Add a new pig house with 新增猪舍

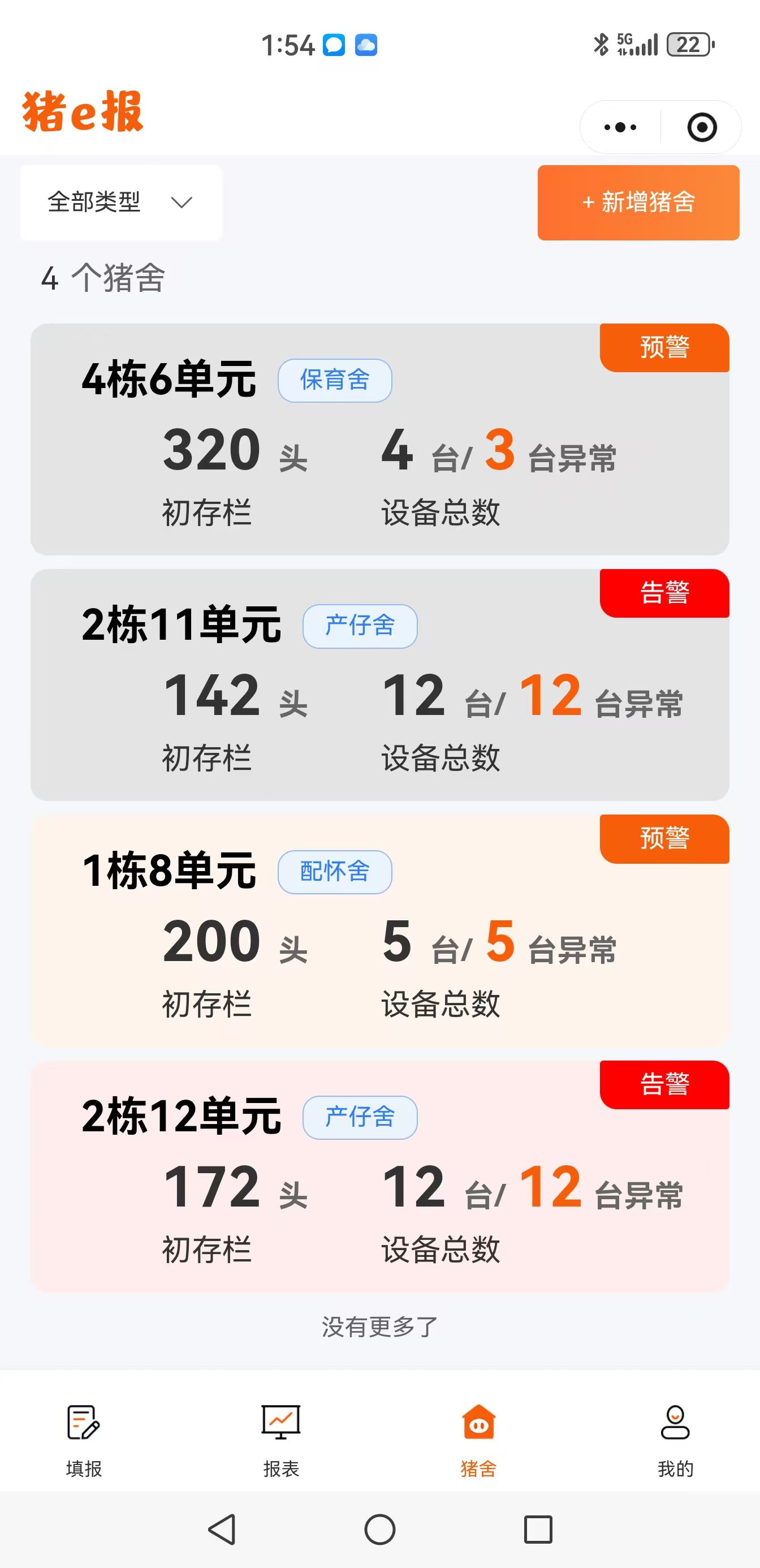(638, 202)
